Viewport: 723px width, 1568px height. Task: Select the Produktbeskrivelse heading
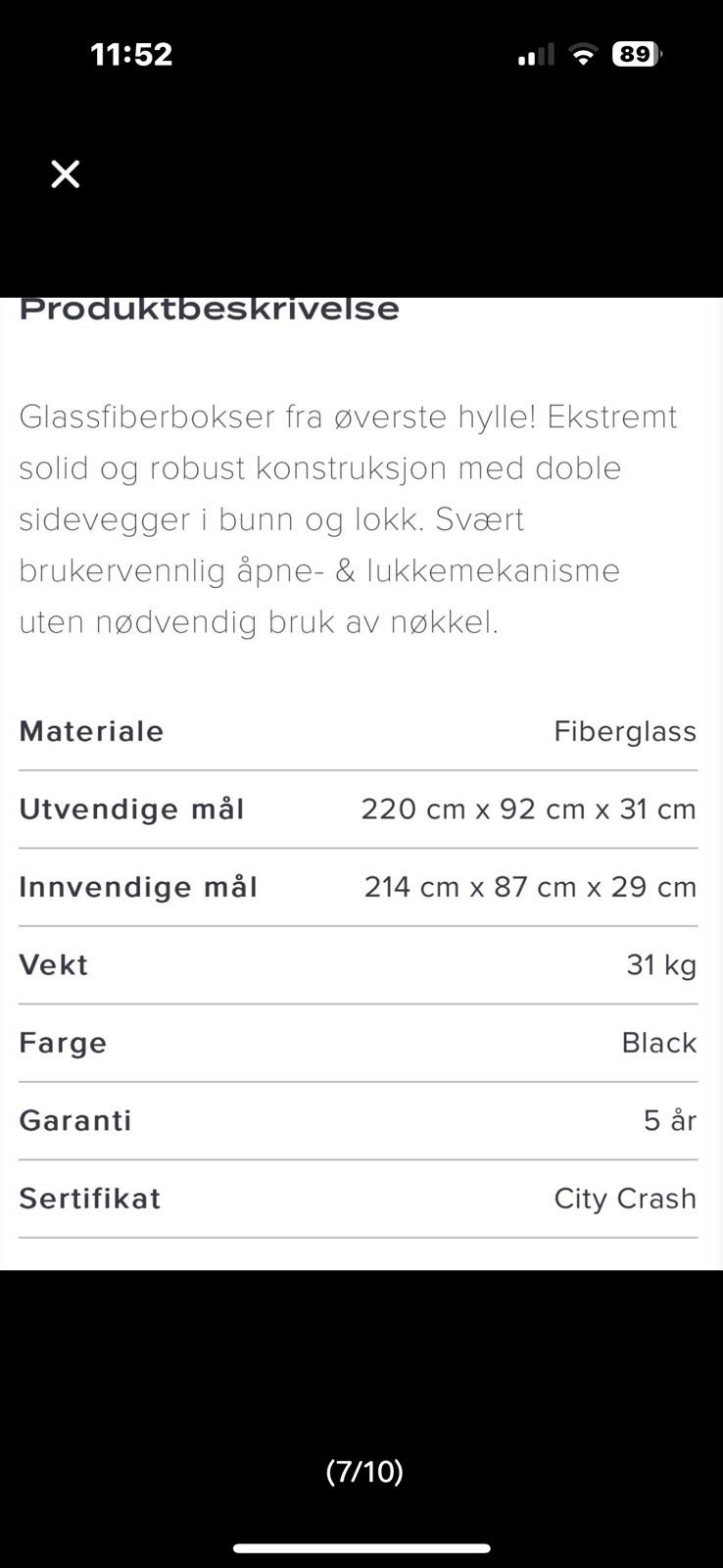pos(210,308)
